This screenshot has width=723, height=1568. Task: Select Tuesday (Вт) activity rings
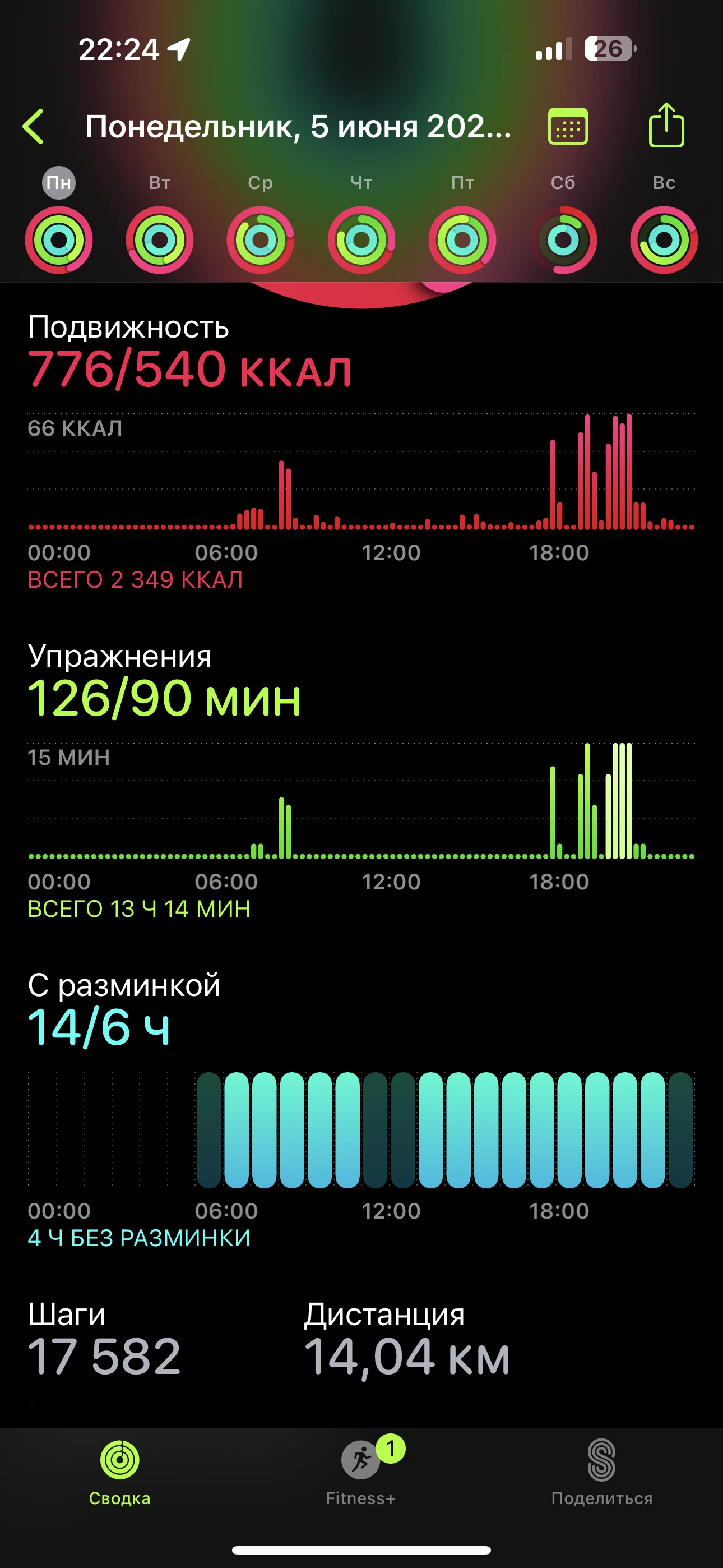click(x=159, y=239)
